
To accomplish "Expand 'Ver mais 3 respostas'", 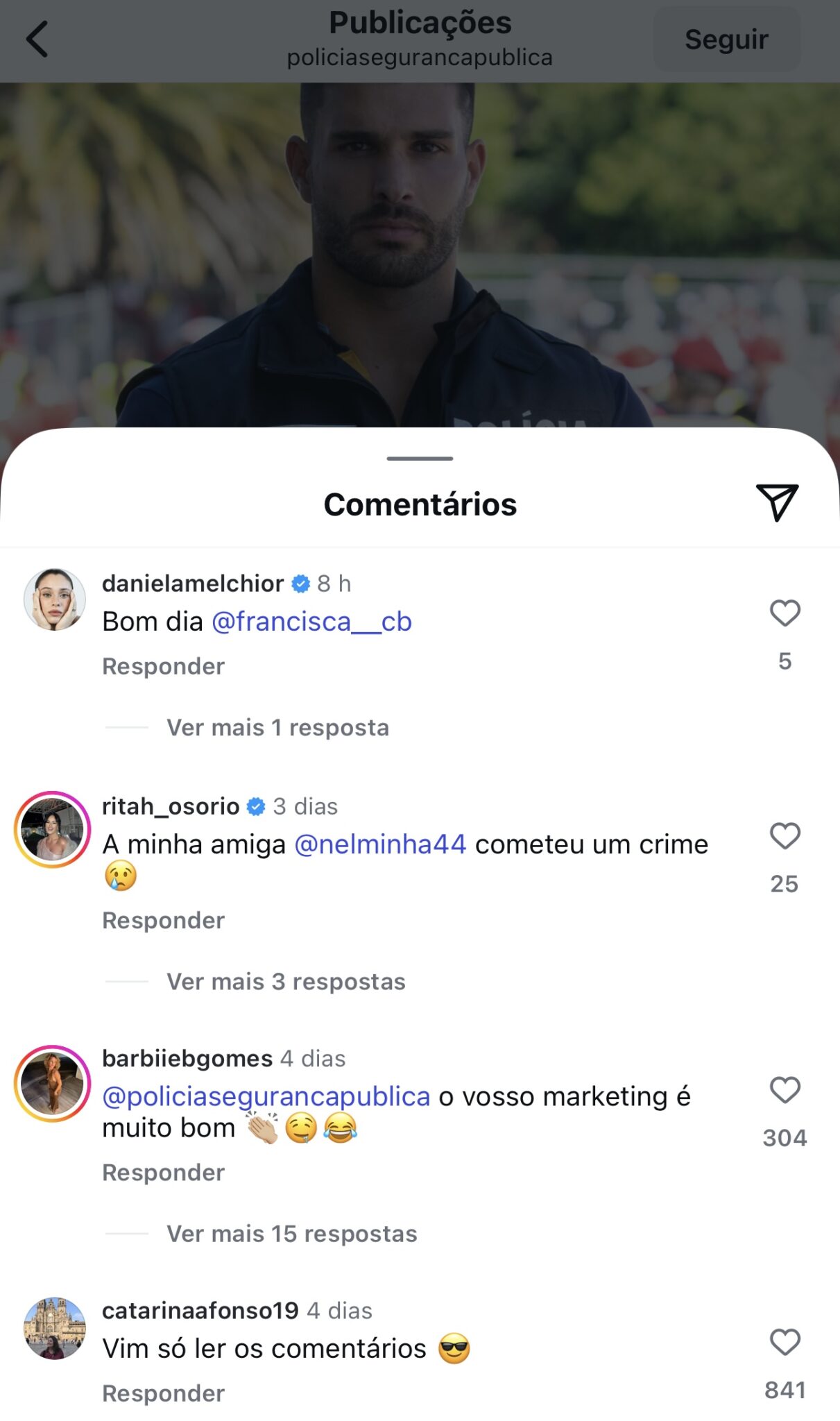I will click(x=286, y=981).
